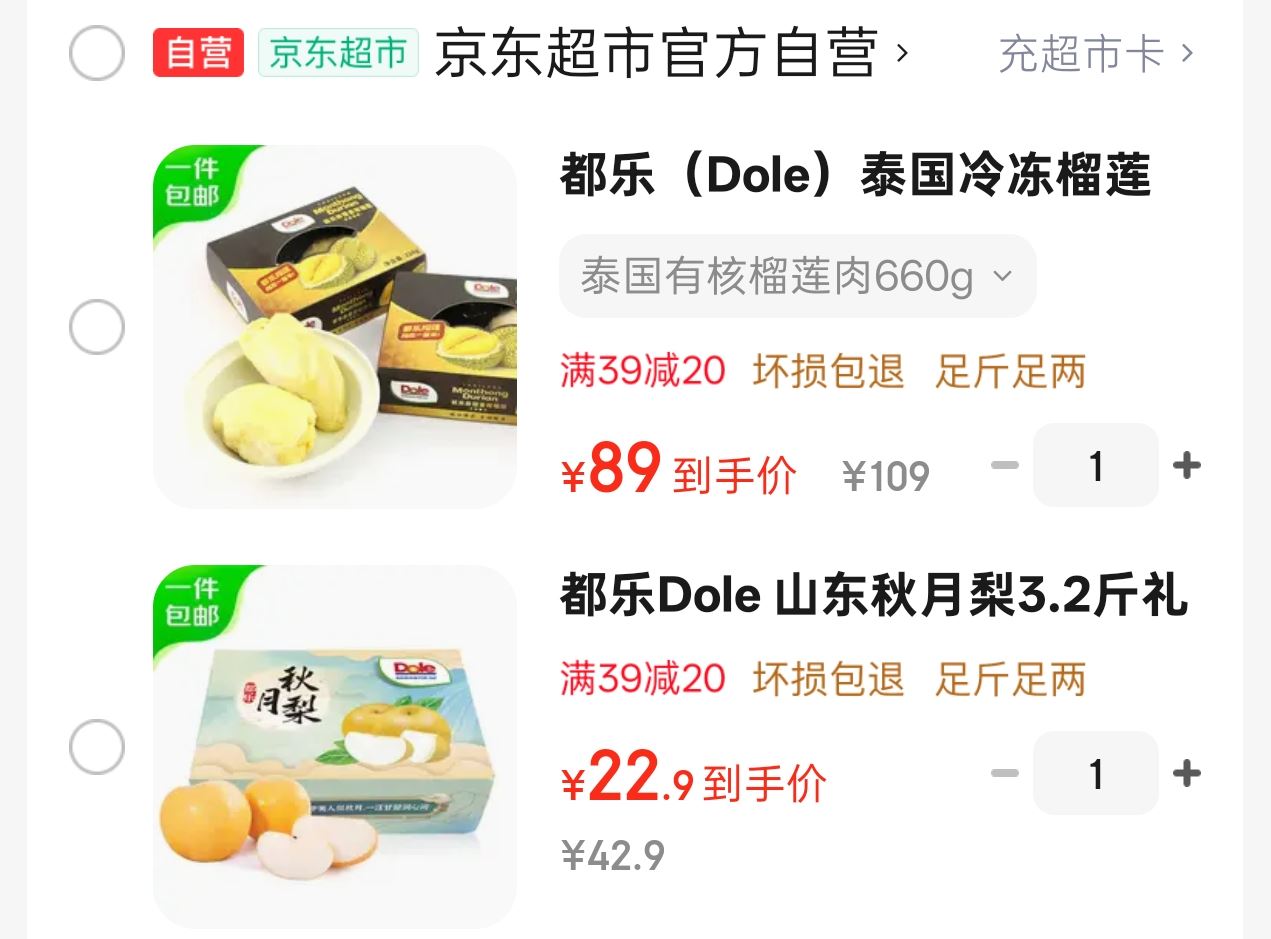1271x939 pixels.
Task: Change the 泰国有核榴莲肉660g specification
Action: click(797, 277)
